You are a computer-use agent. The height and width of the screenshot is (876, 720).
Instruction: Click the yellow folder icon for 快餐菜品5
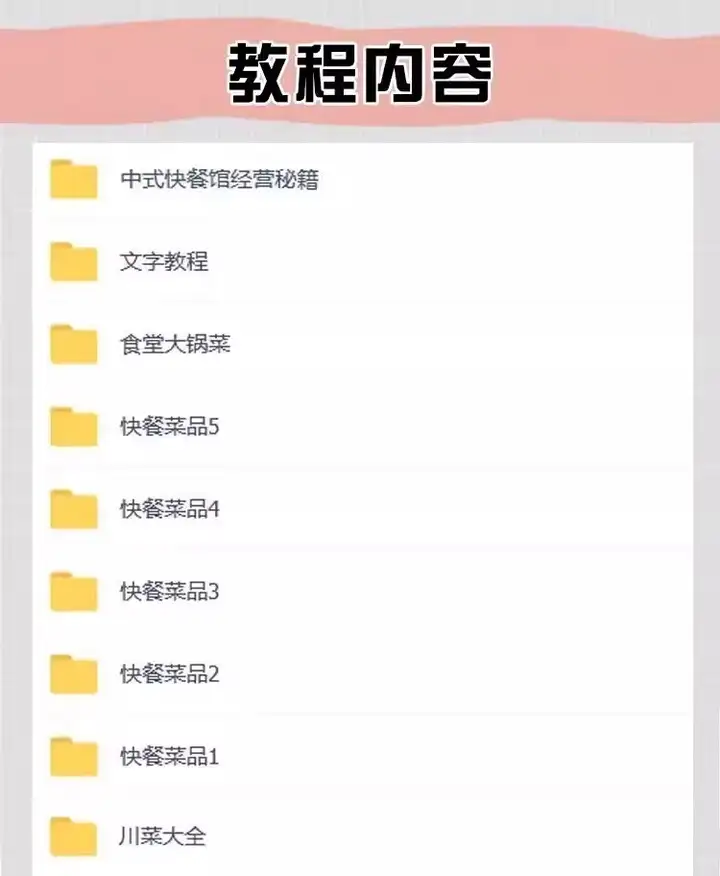72,428
